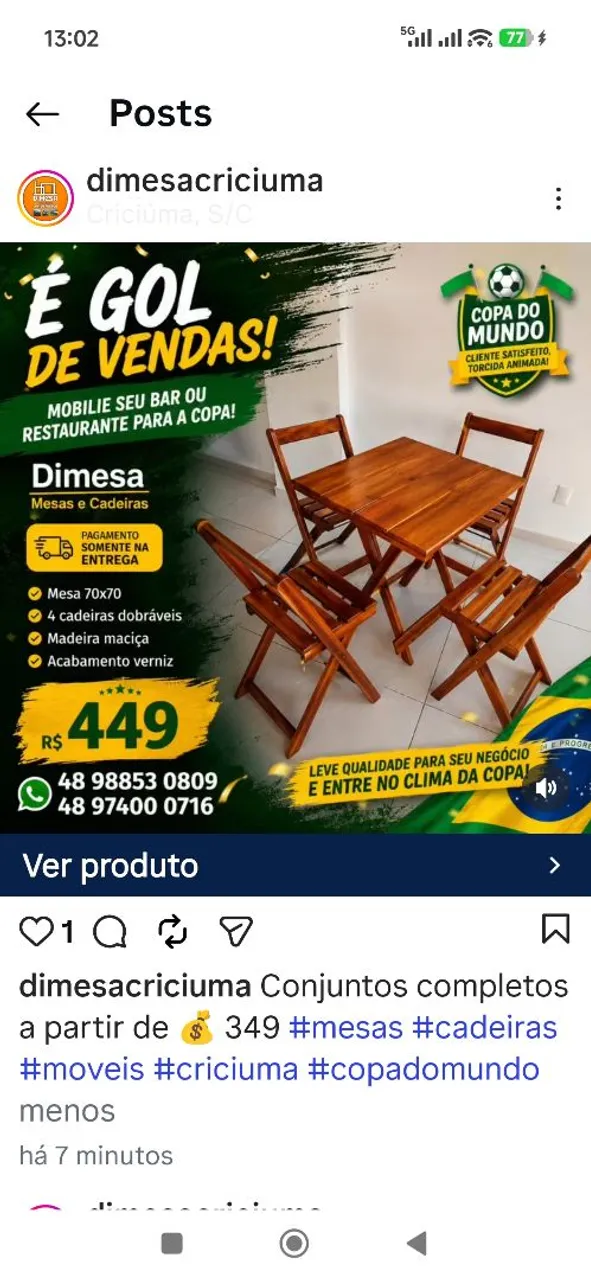Share the post via the send icon

235,932
